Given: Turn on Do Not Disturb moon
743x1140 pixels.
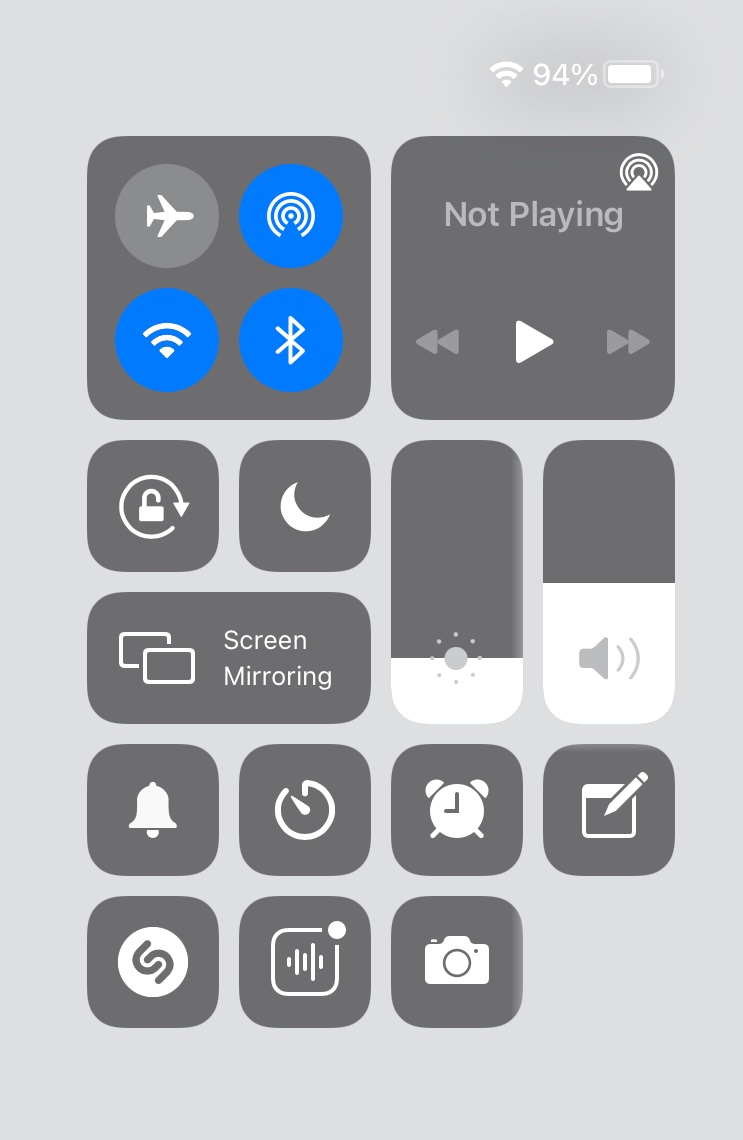Looking at the screenshot, I should pyautogui.click(x=305, y=506).
